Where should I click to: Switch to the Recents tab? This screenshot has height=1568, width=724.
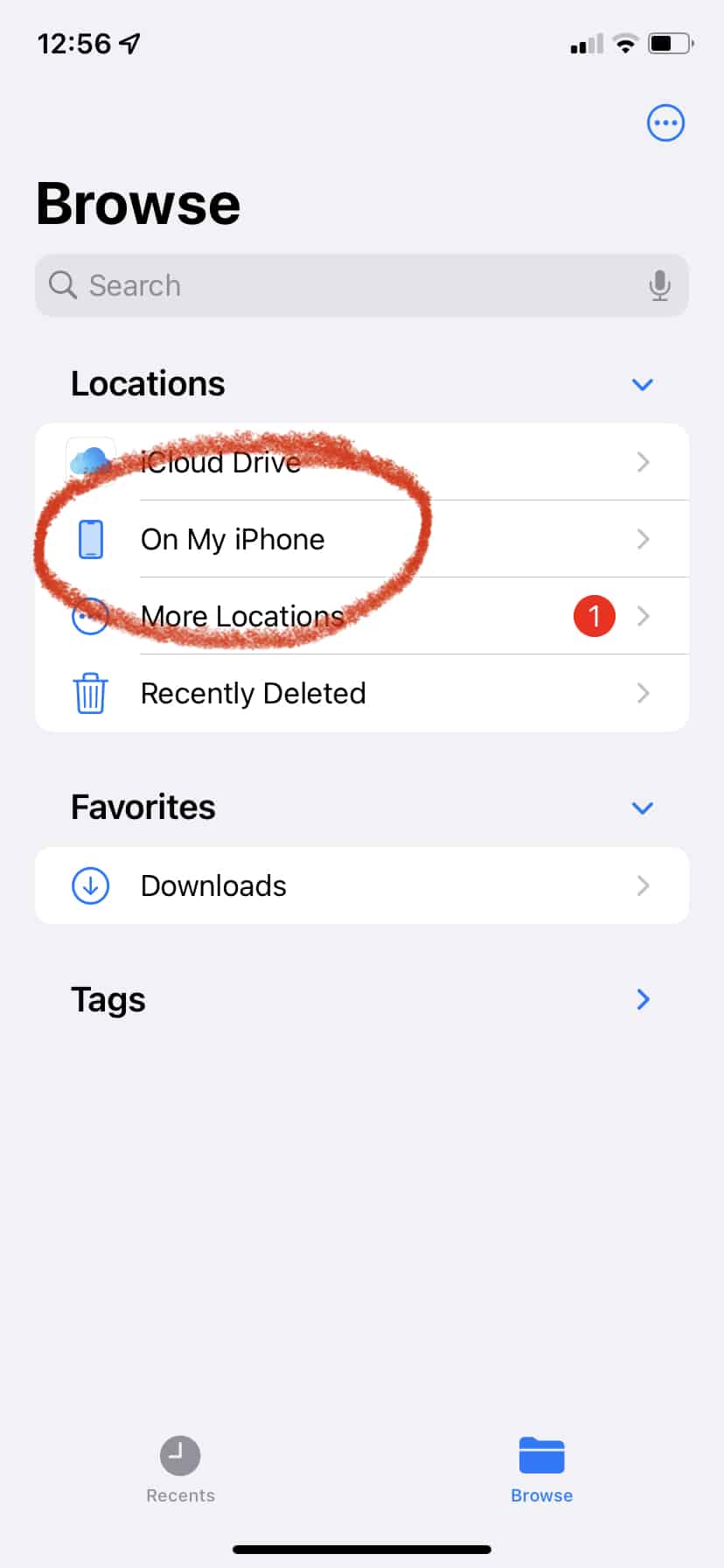coord(180,1470)
